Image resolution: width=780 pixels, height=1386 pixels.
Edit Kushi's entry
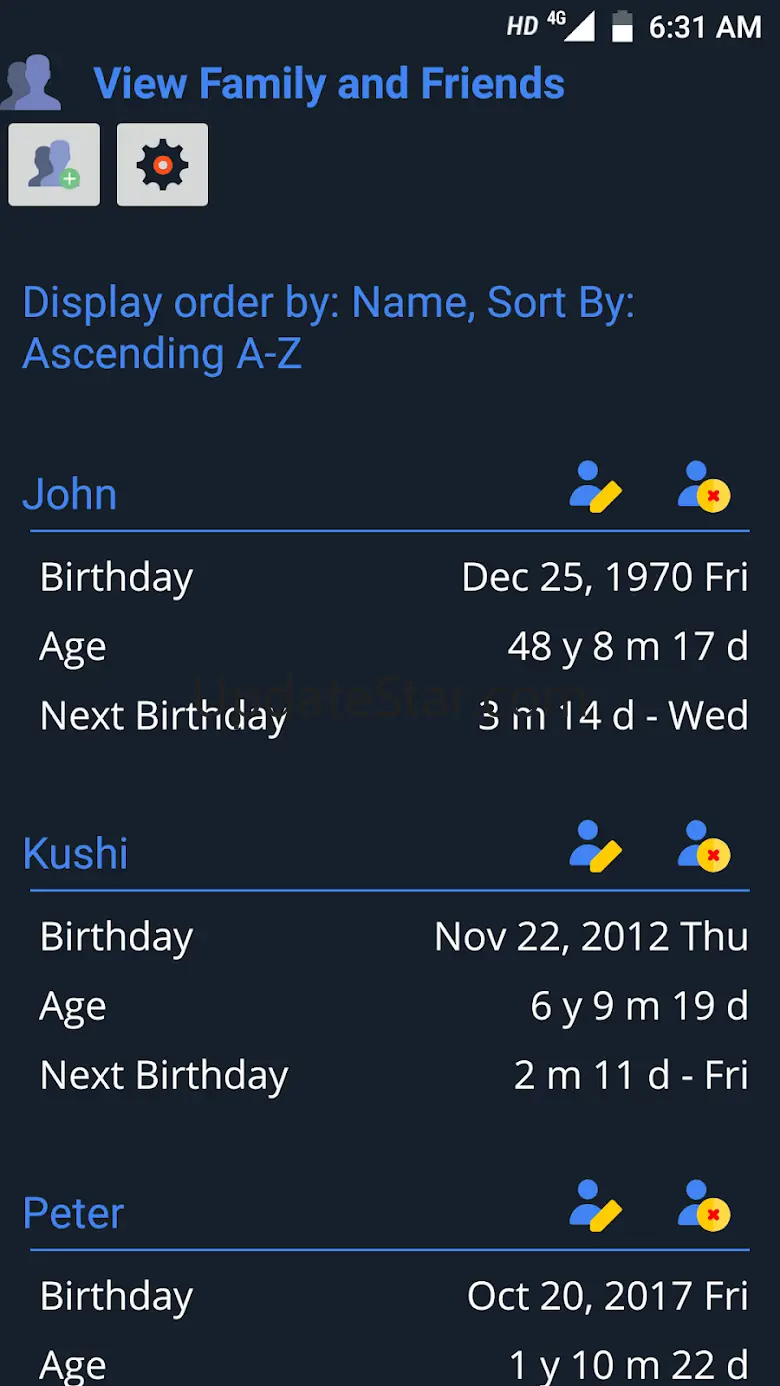click(x=596, y=846)
